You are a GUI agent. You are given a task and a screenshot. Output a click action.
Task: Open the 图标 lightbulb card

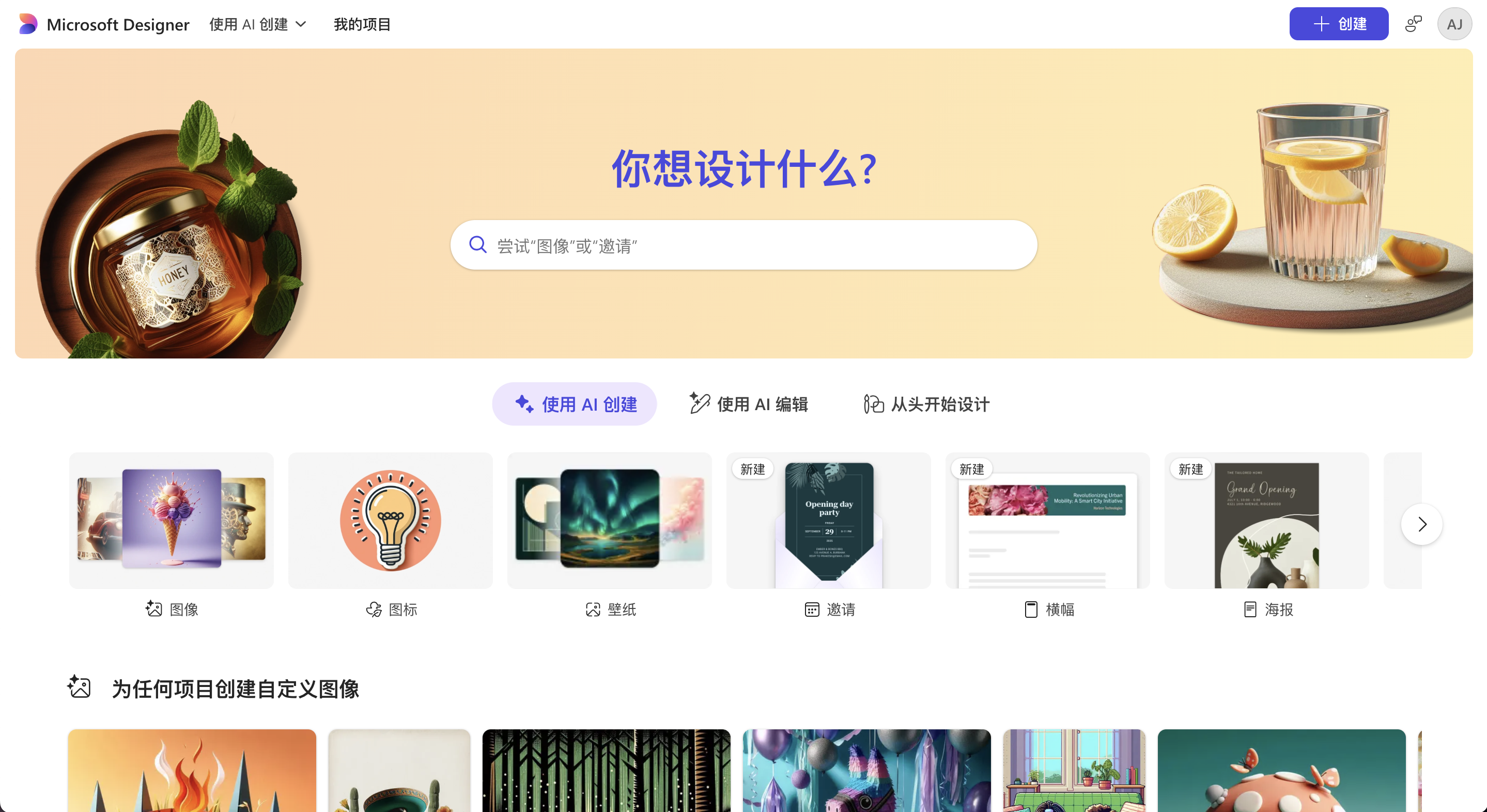point(391,521)
